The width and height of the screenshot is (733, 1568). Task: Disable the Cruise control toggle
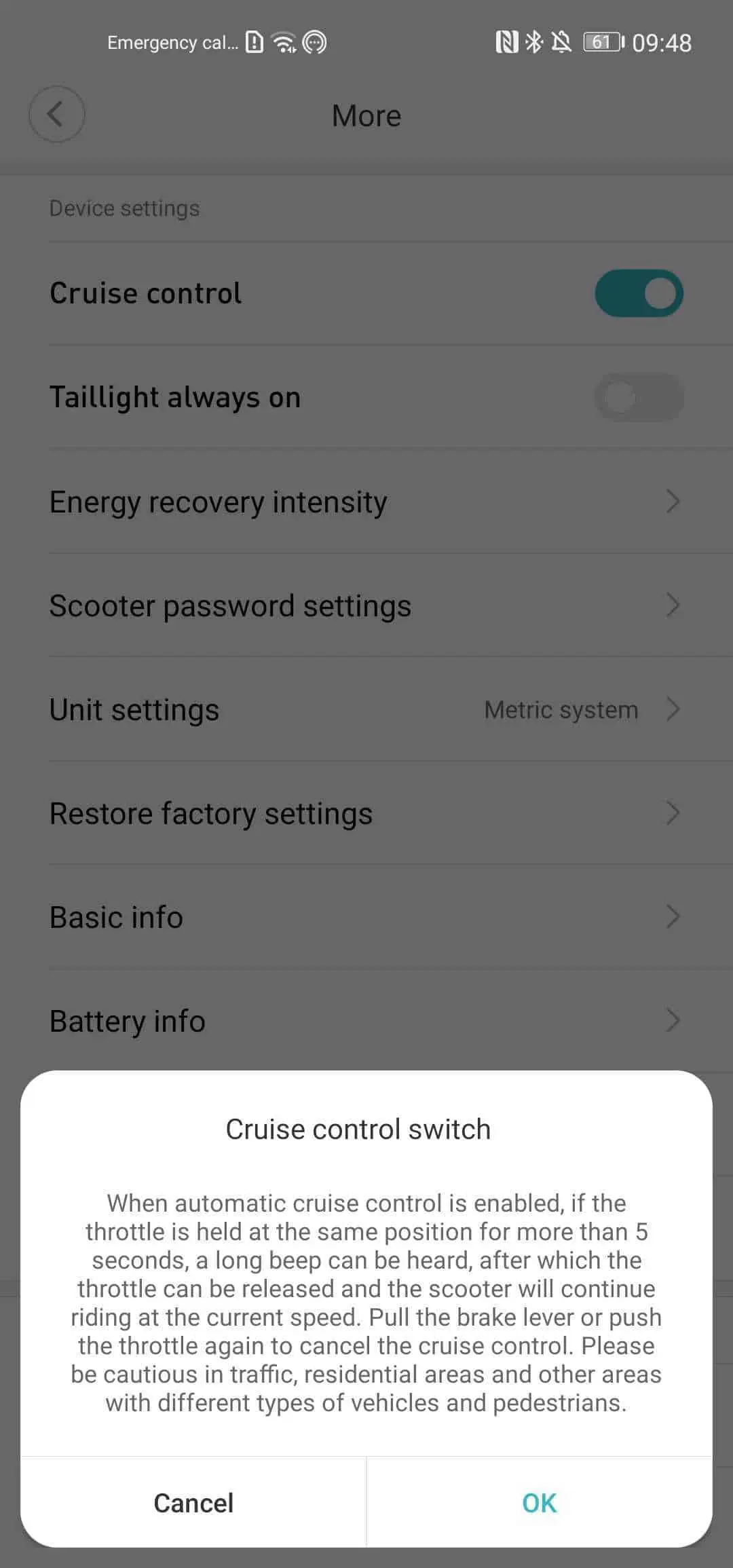pyautogui.click(x=638, y=292)
